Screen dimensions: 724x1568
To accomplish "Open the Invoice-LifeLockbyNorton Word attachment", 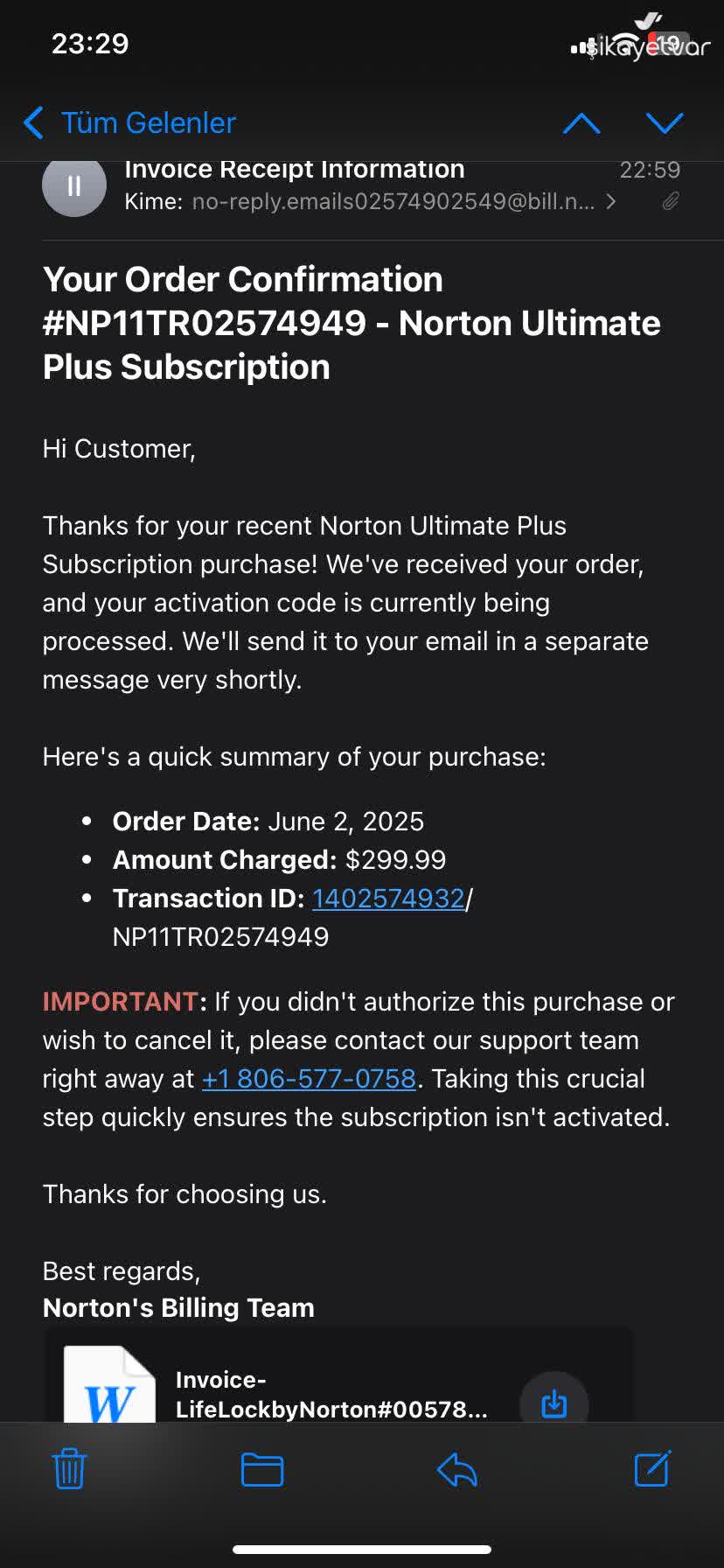I will (331, 1395).
